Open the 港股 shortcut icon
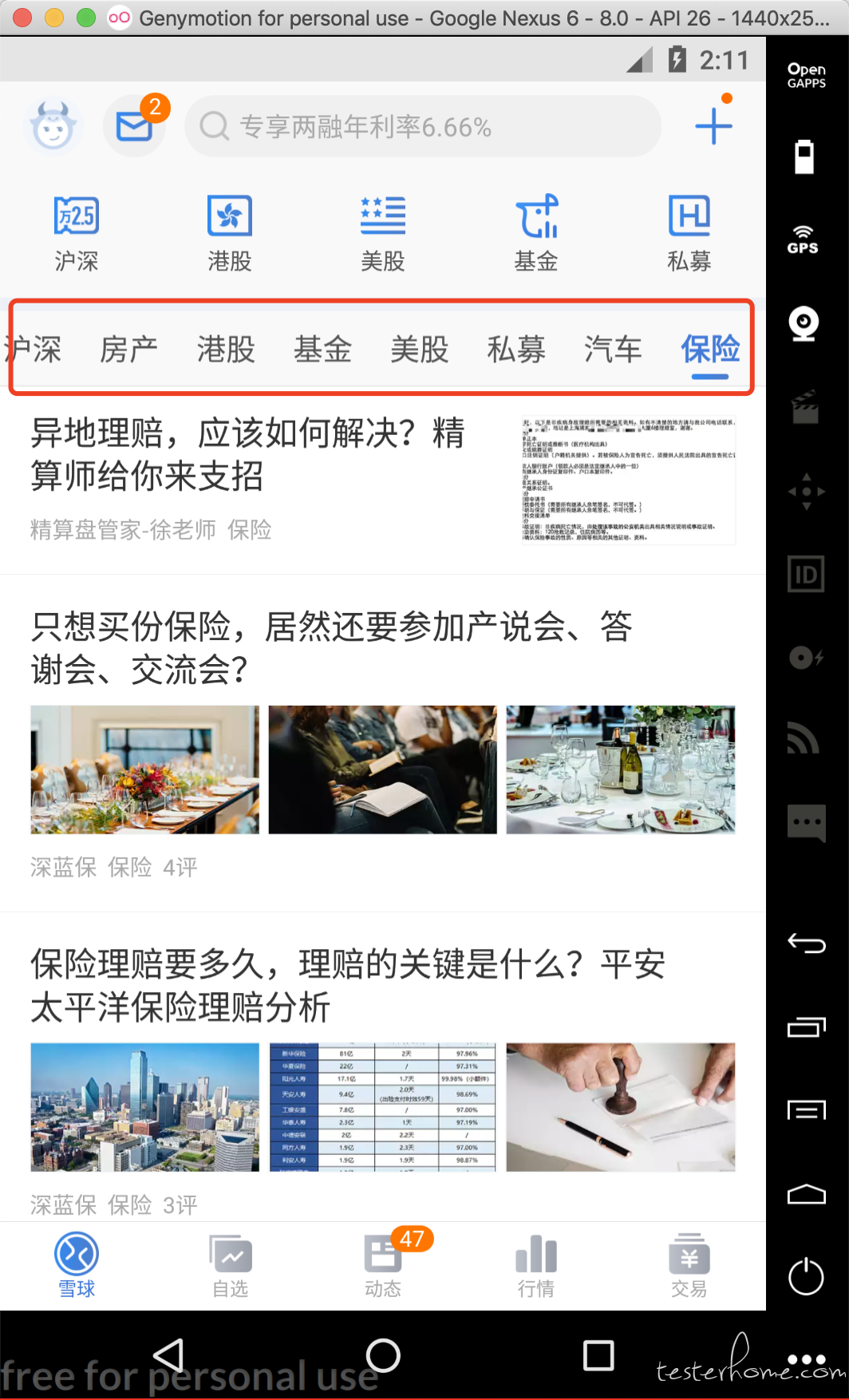This screenshot has height=1400, width=849. [230, 231]
